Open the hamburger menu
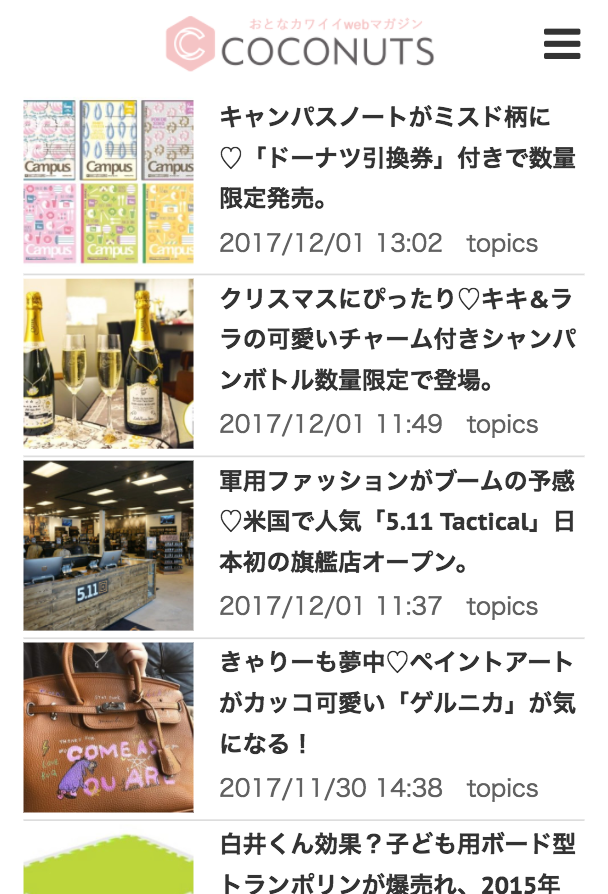608x894 pixels. pyautogui.click(x=562, y=44)
